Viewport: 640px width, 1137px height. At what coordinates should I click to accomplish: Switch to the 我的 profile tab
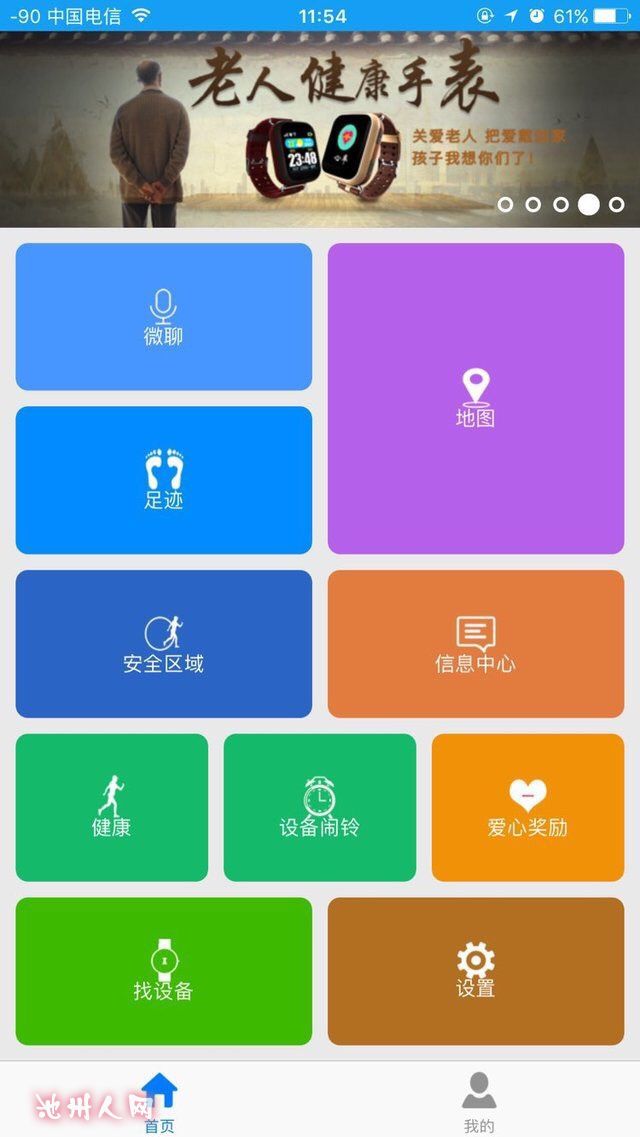[x=479, y=1100]
